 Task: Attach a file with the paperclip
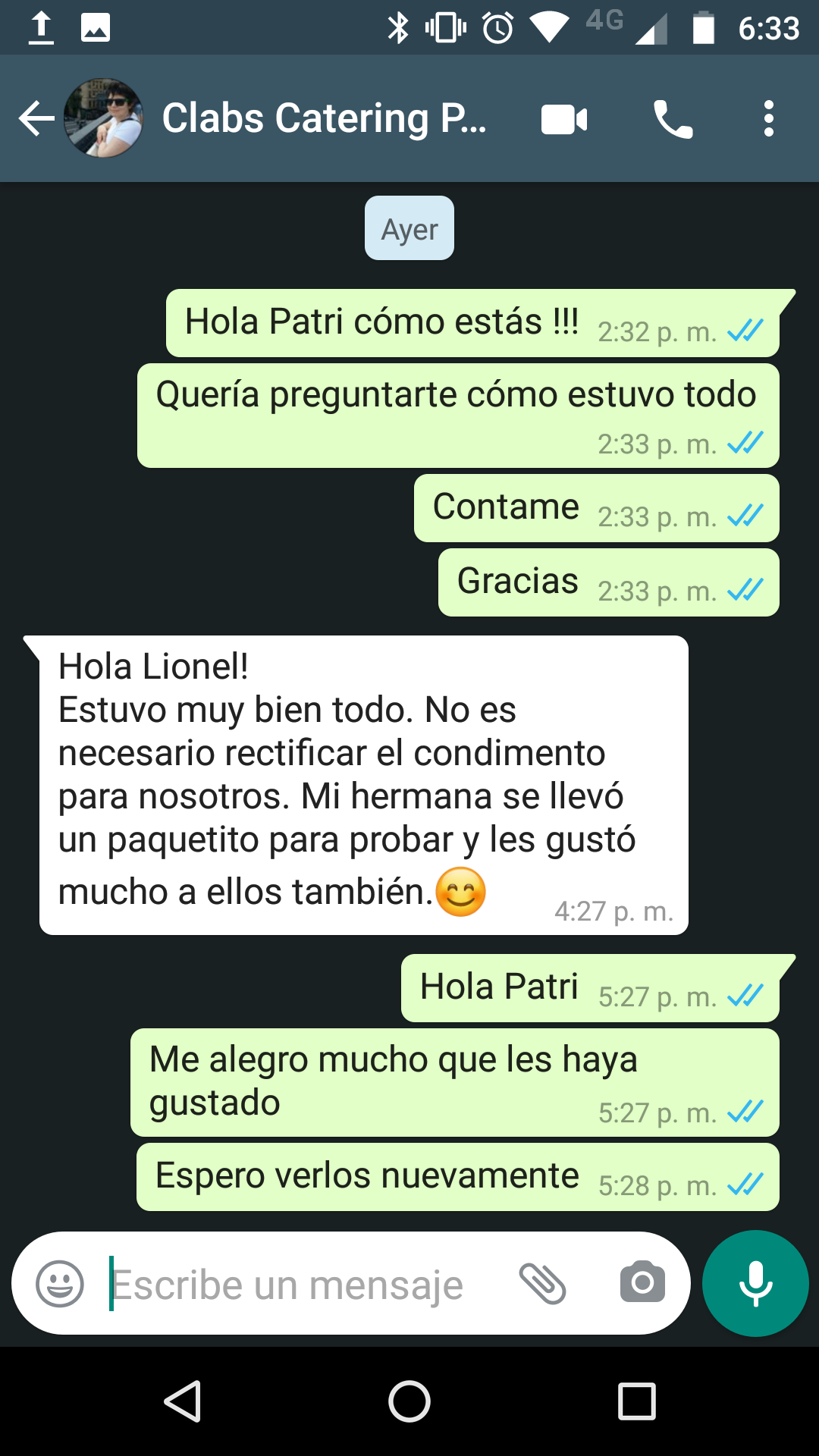[x=543, y=1284]
